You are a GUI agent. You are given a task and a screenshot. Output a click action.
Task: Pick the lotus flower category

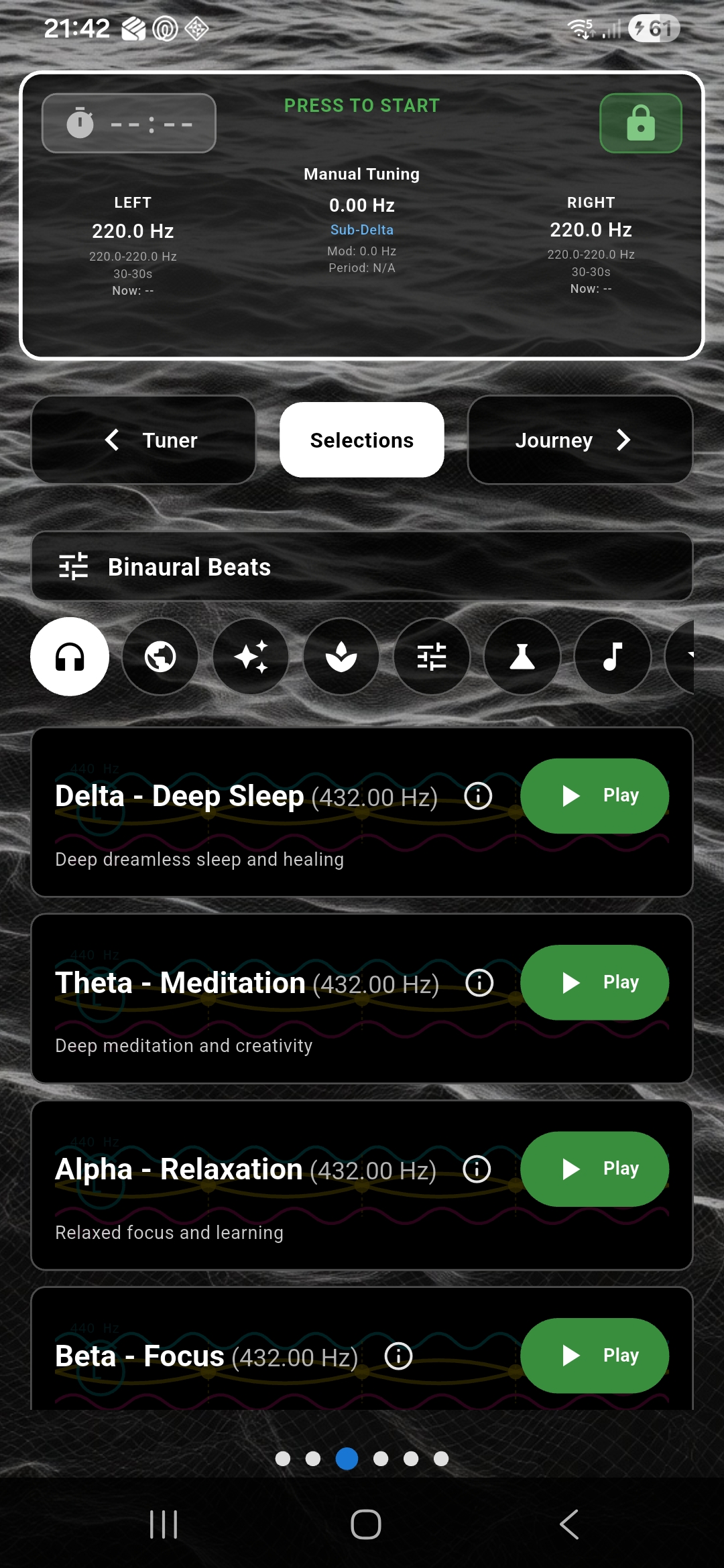(341, 657)
